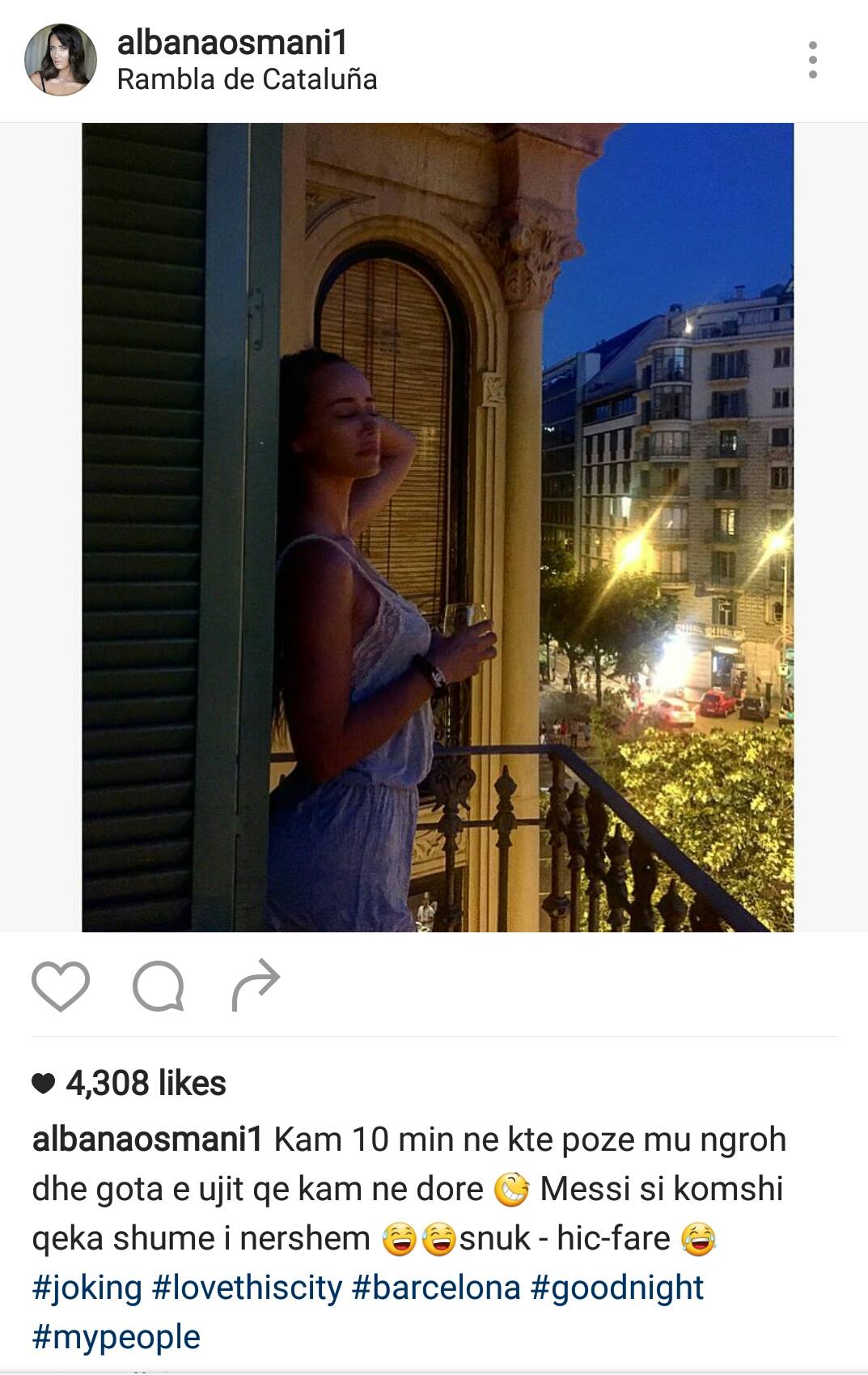Open the #lovethiscity hashtag
Screen dimensions: 868x1375
(x=247, y=1288)
